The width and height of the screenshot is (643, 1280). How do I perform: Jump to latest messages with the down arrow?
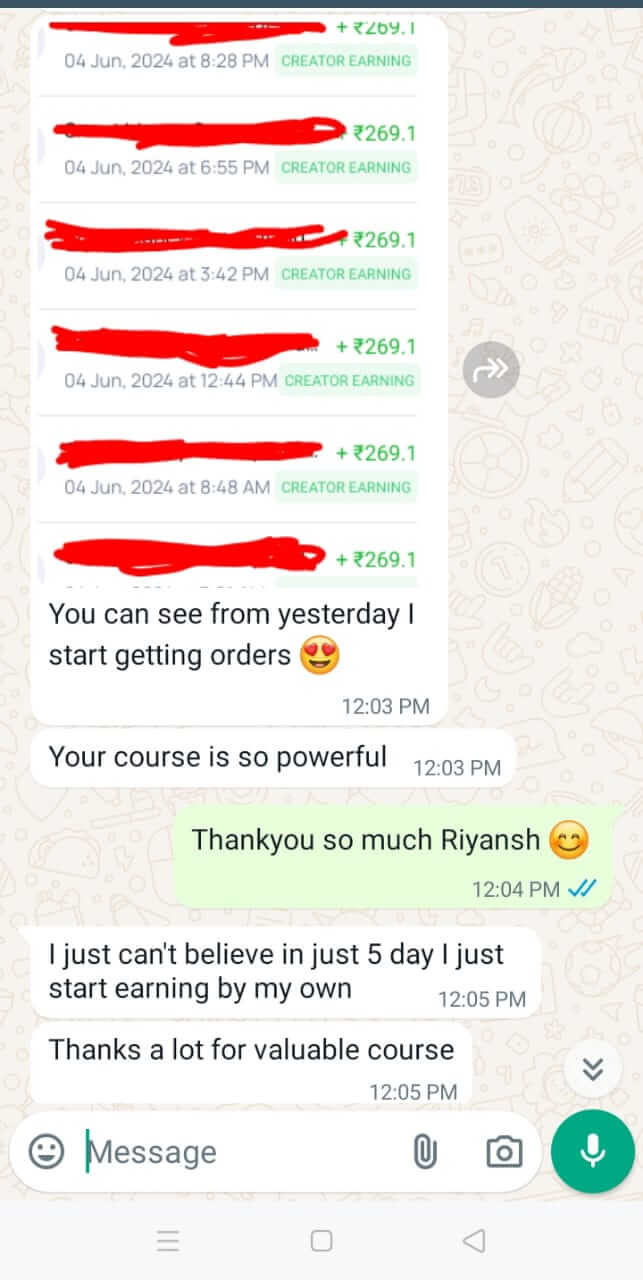[593, 1070]
